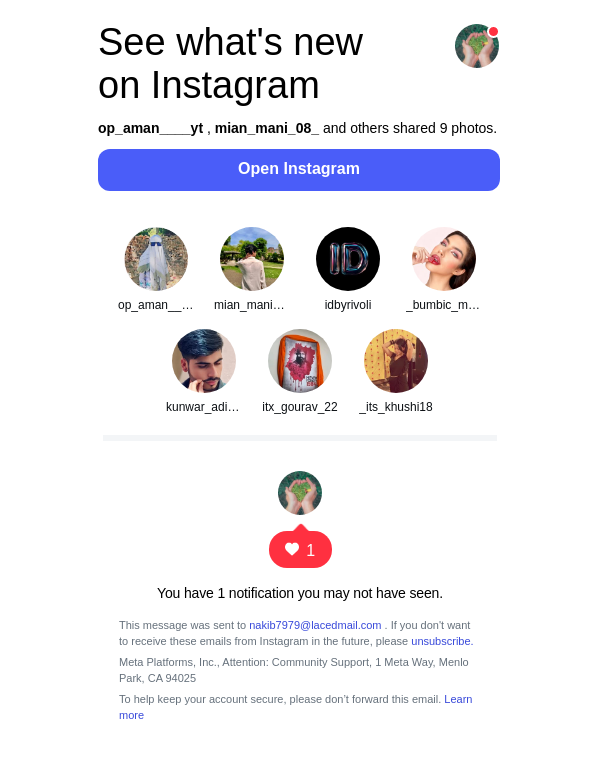Tap the unsubscribe link
This screenshot has height=768, width=600.
coord(441,641)
